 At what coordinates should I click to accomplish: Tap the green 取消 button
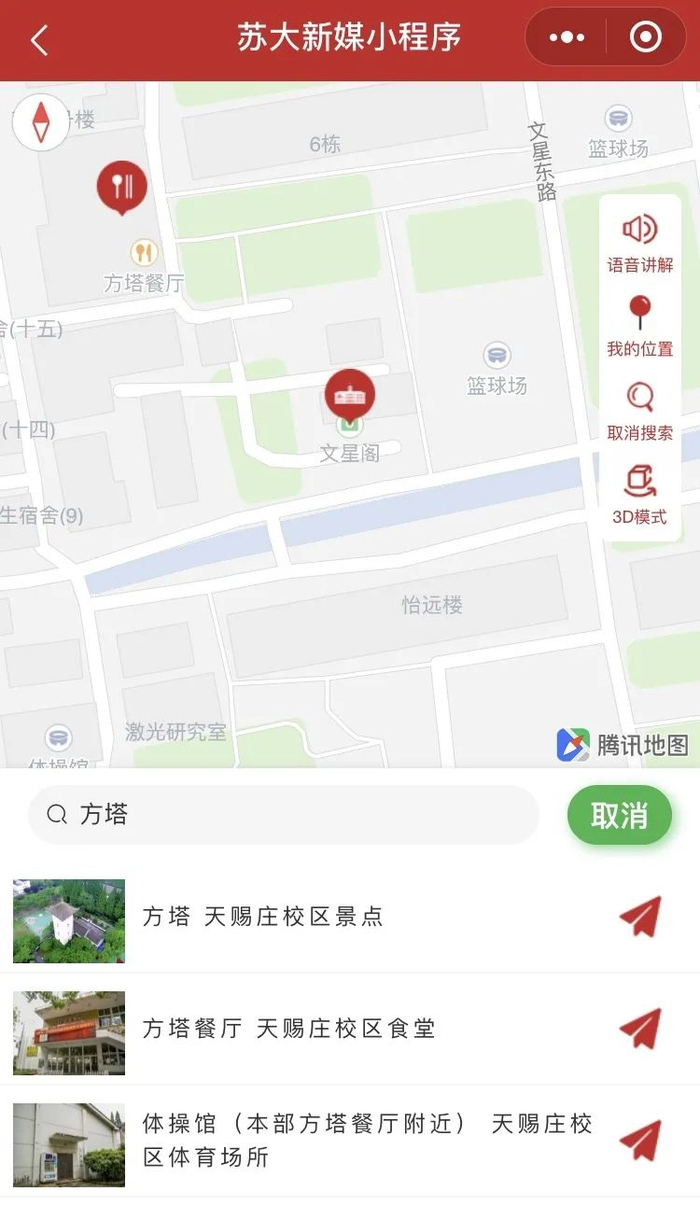[x=619, y=816]
